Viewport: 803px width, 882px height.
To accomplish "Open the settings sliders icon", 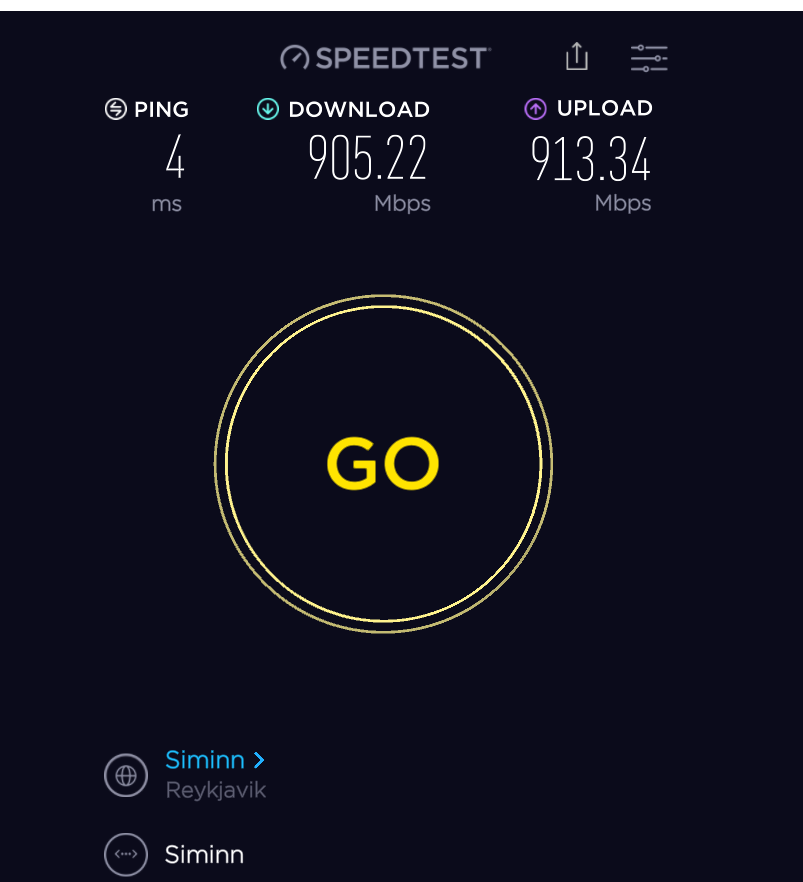I will tap(649, 57).
